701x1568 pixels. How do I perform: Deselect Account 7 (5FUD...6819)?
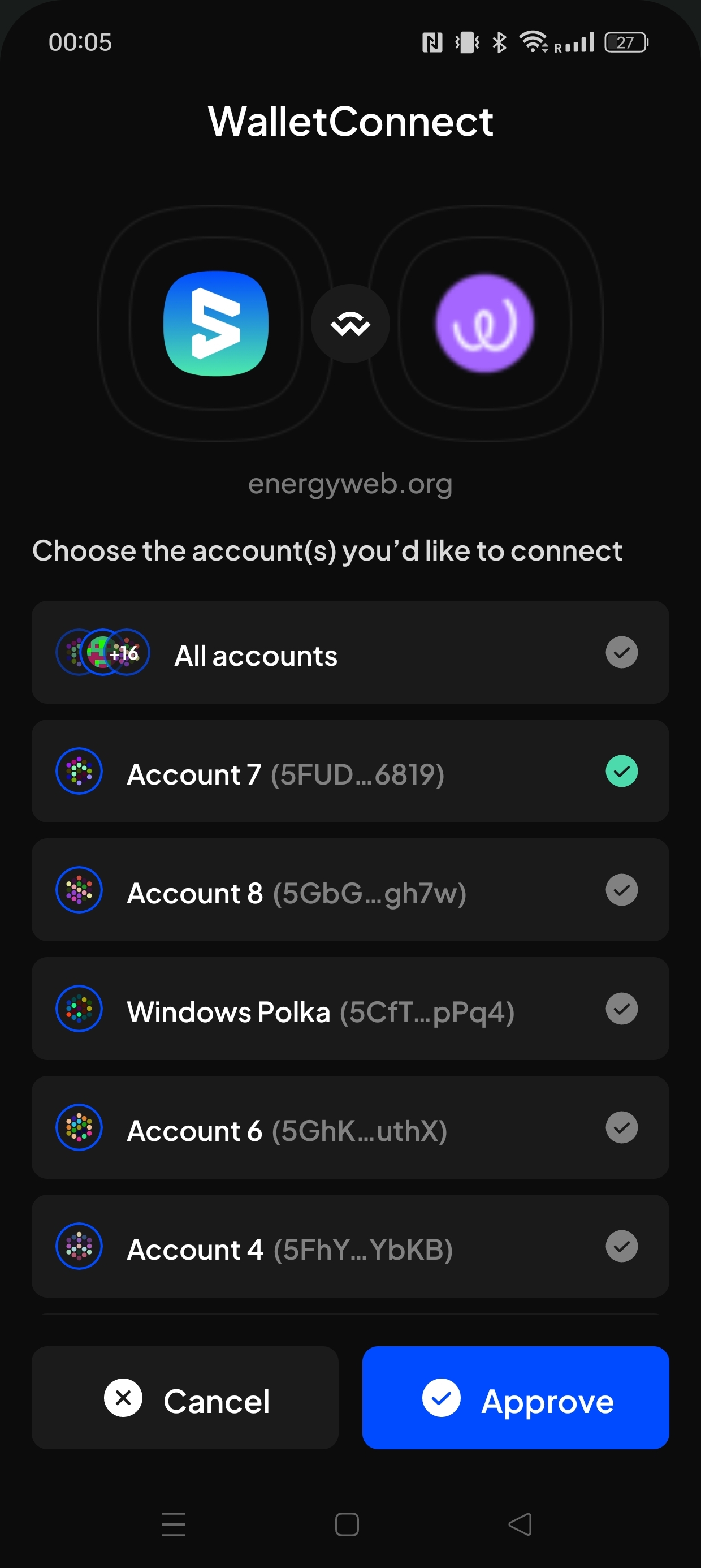(x=621, y=771)
